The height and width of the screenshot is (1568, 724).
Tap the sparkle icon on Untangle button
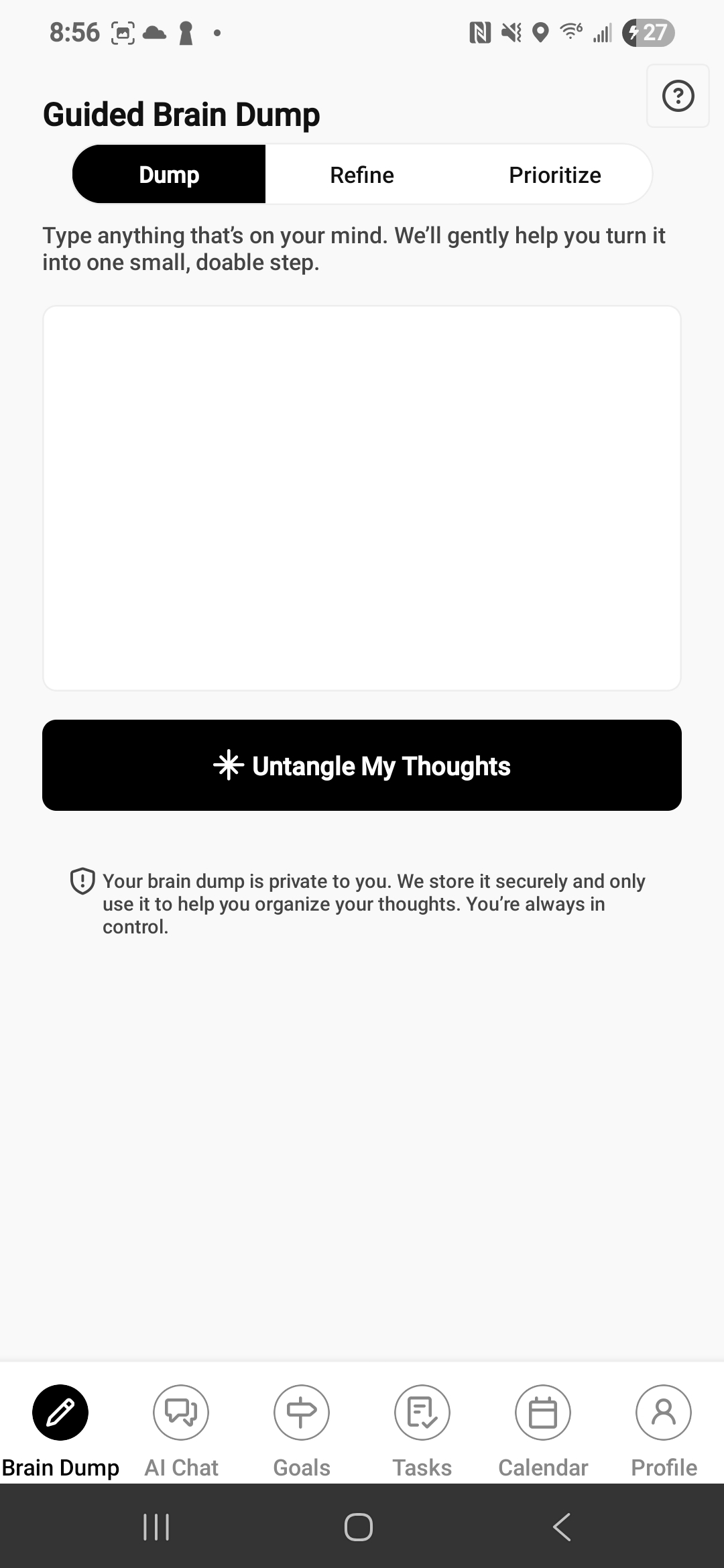pos(229,765)
